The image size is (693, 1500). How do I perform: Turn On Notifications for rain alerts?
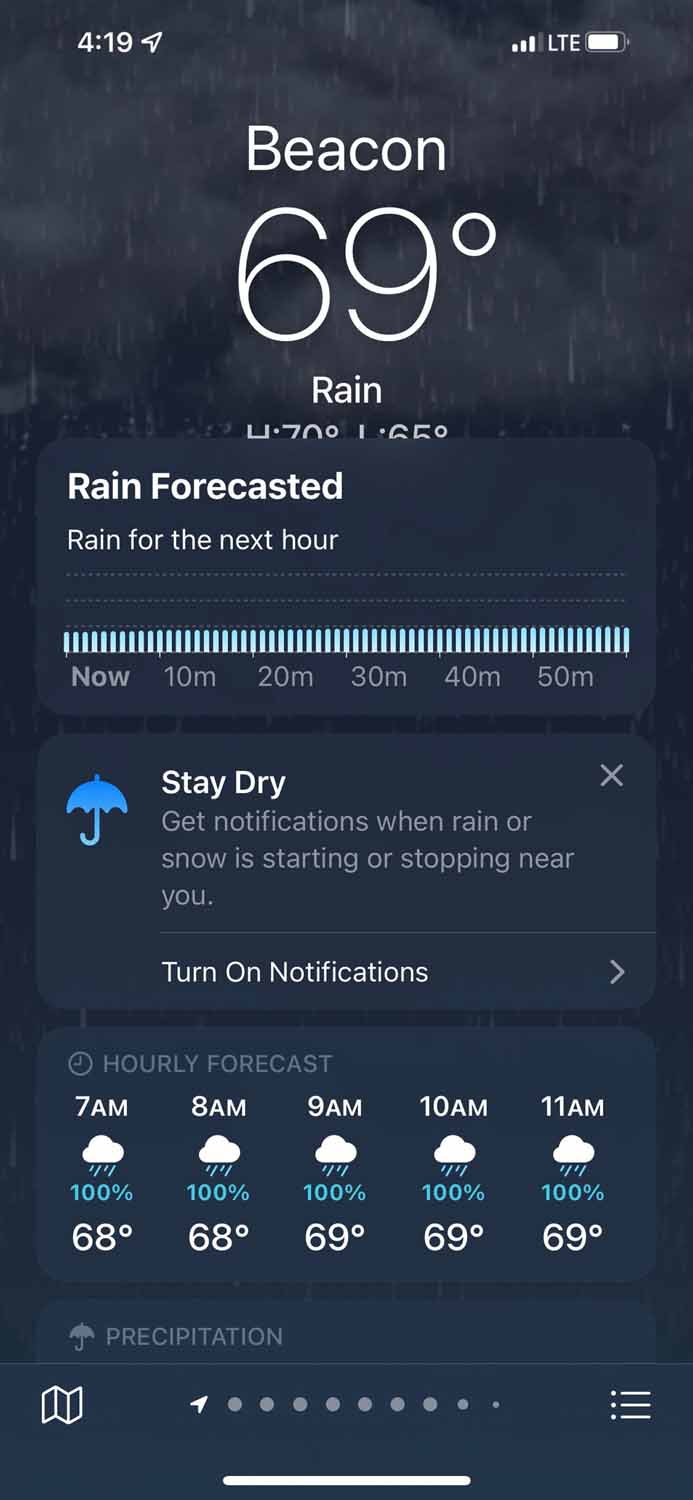395,972
